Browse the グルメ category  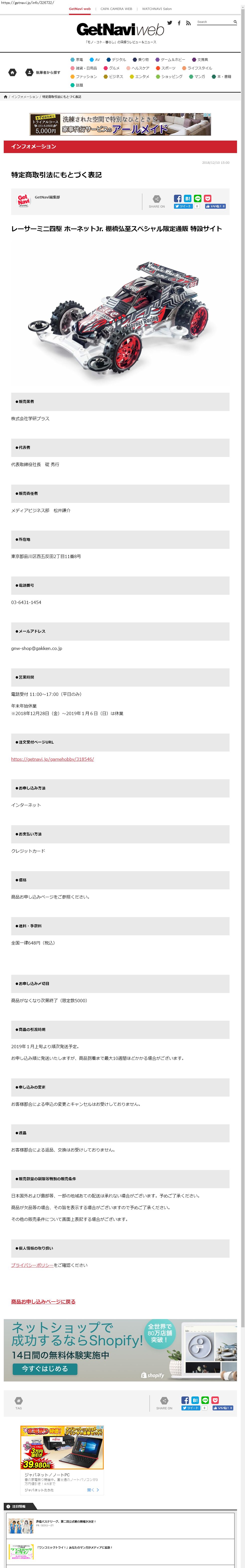tap(112, 68)
